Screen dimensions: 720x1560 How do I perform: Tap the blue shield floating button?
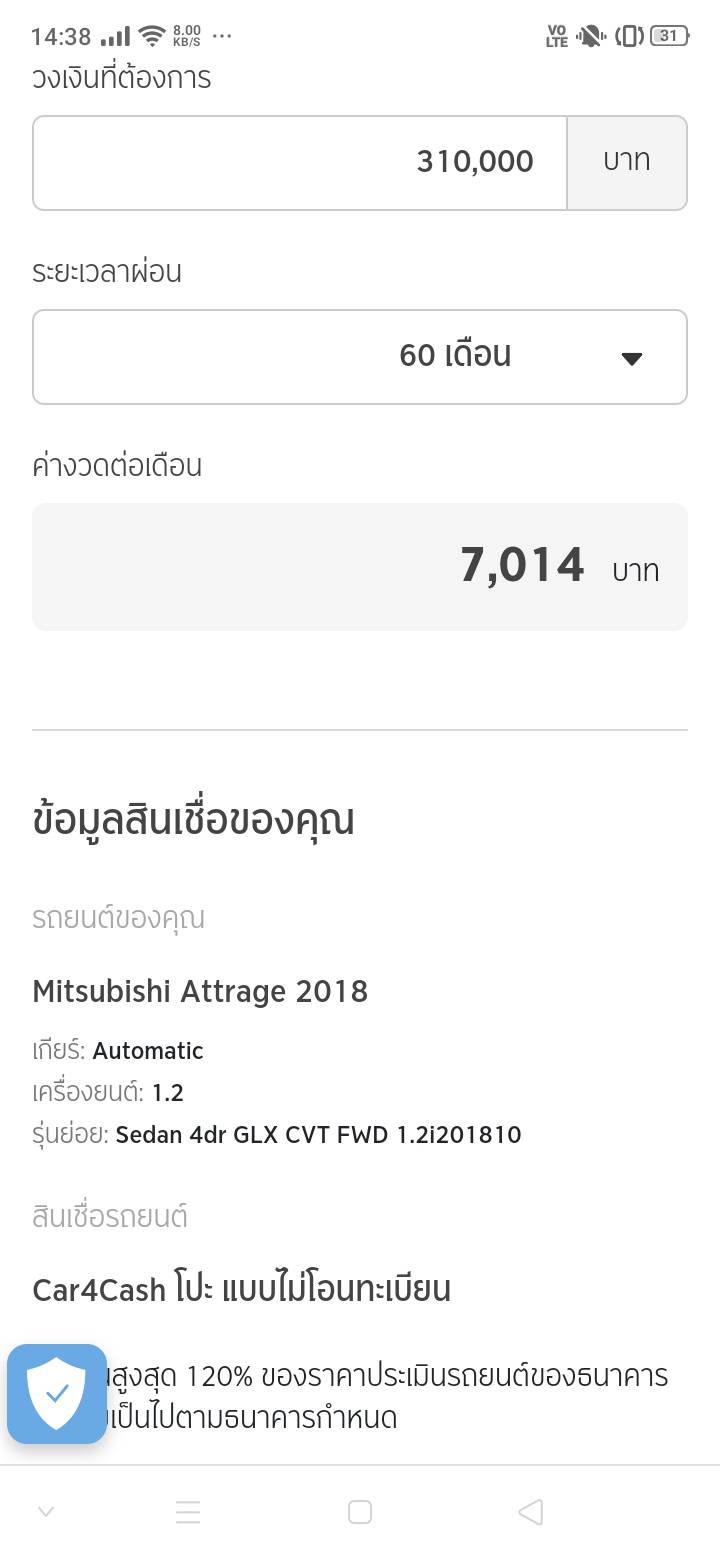click(x=57, y=1393)
